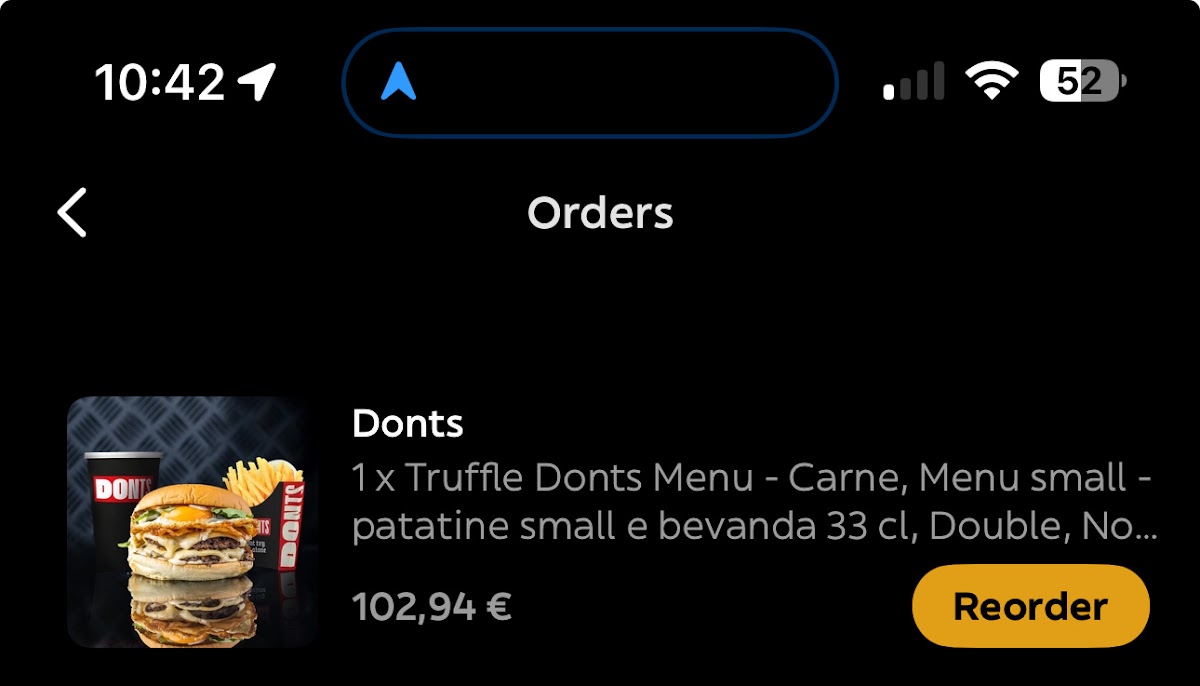Open the navigation pill in Dynamic Island
Image resolution: width=1200 pixels, height=686 pixels.
tap(590, 82)
